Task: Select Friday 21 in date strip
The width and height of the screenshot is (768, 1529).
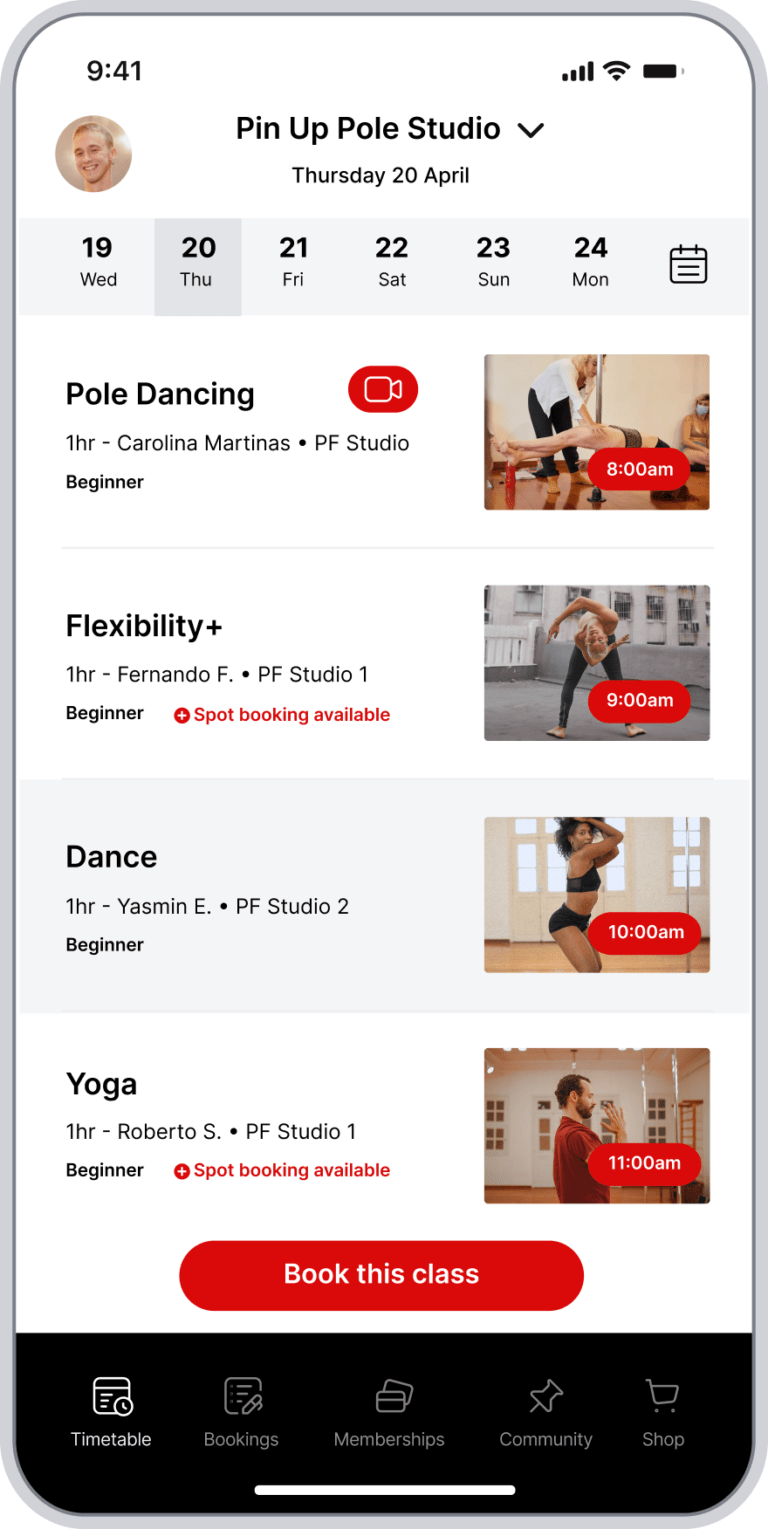Action: click(293, 262)
